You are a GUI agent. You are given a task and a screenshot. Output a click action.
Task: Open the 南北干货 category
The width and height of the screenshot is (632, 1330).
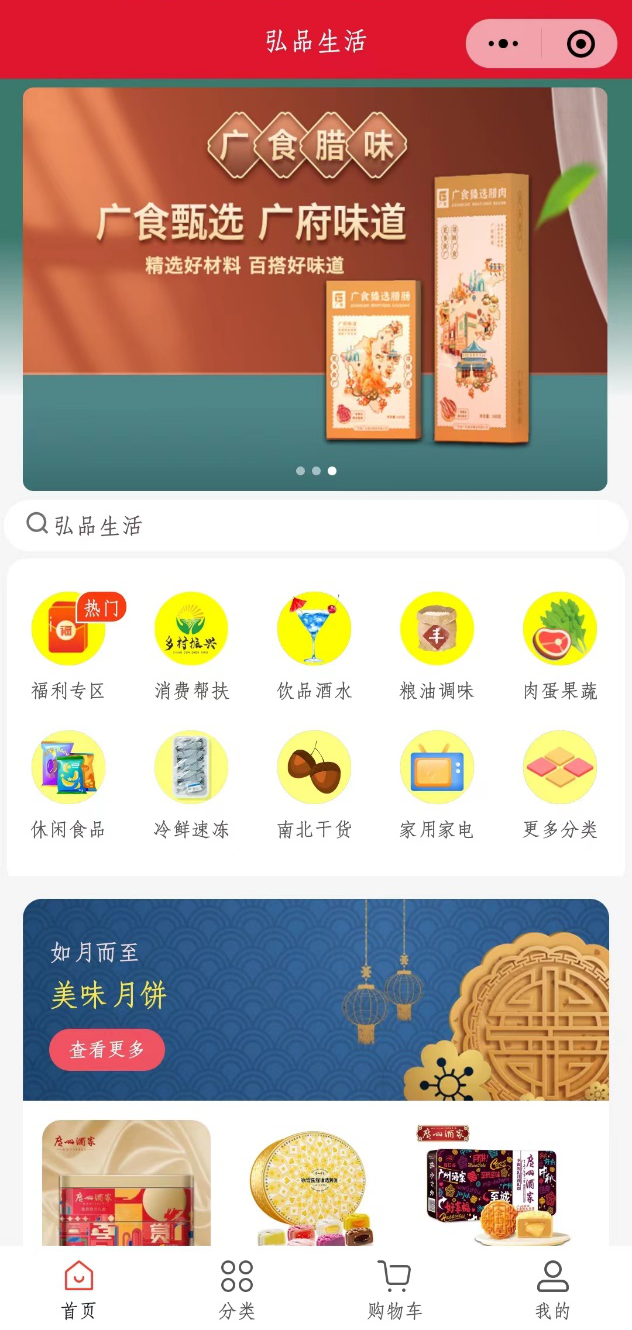pos(314,784)
